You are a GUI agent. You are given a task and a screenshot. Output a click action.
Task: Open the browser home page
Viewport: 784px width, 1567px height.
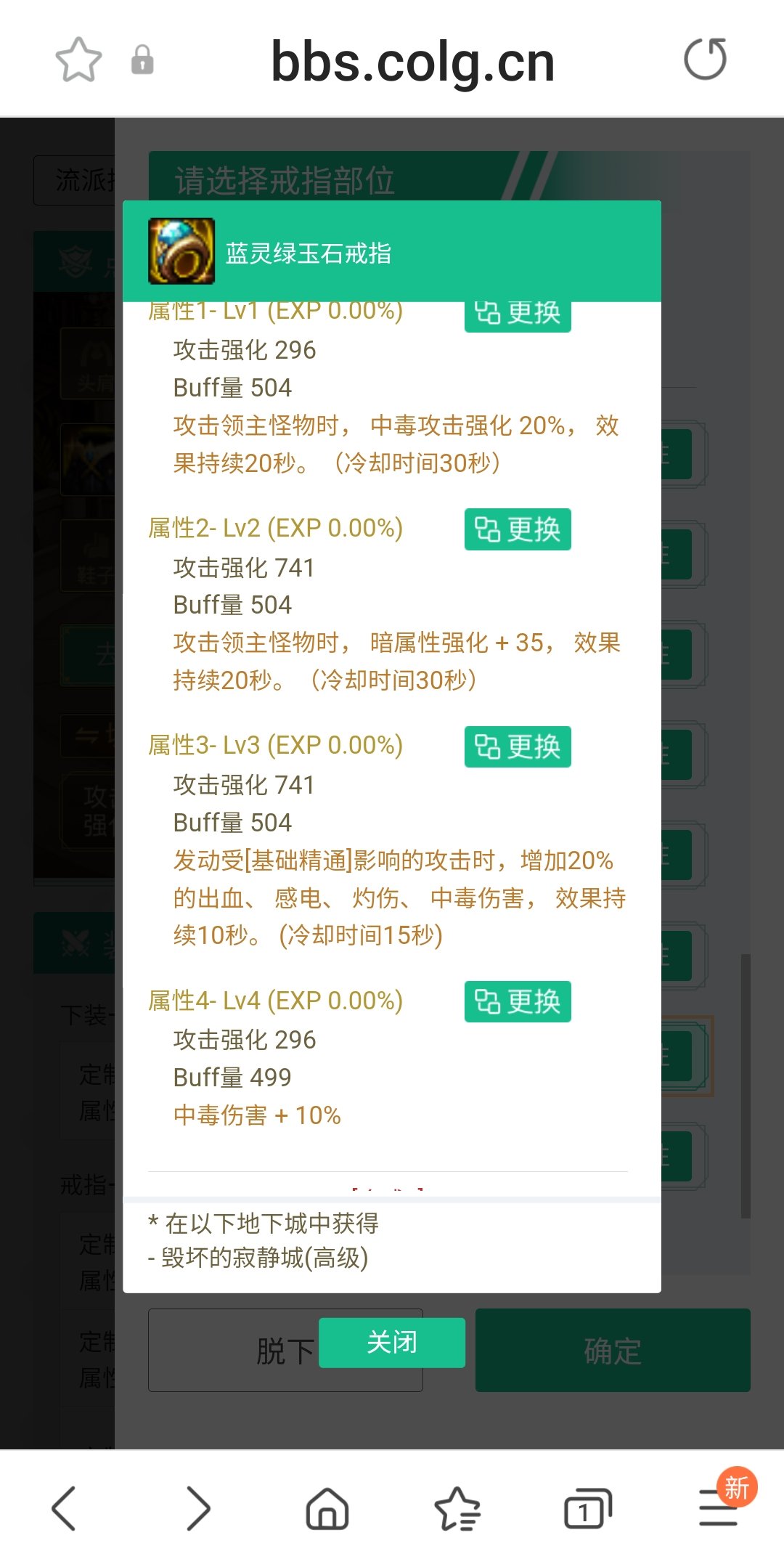click(x=327, y=1508)
